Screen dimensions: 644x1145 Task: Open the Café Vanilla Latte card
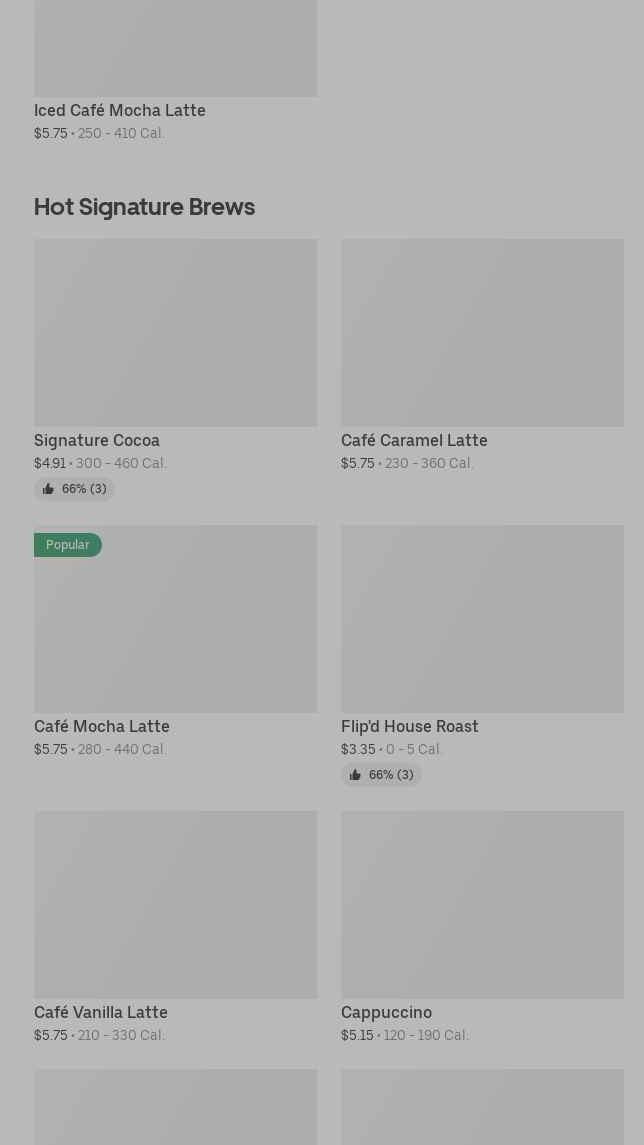[175, 927]
